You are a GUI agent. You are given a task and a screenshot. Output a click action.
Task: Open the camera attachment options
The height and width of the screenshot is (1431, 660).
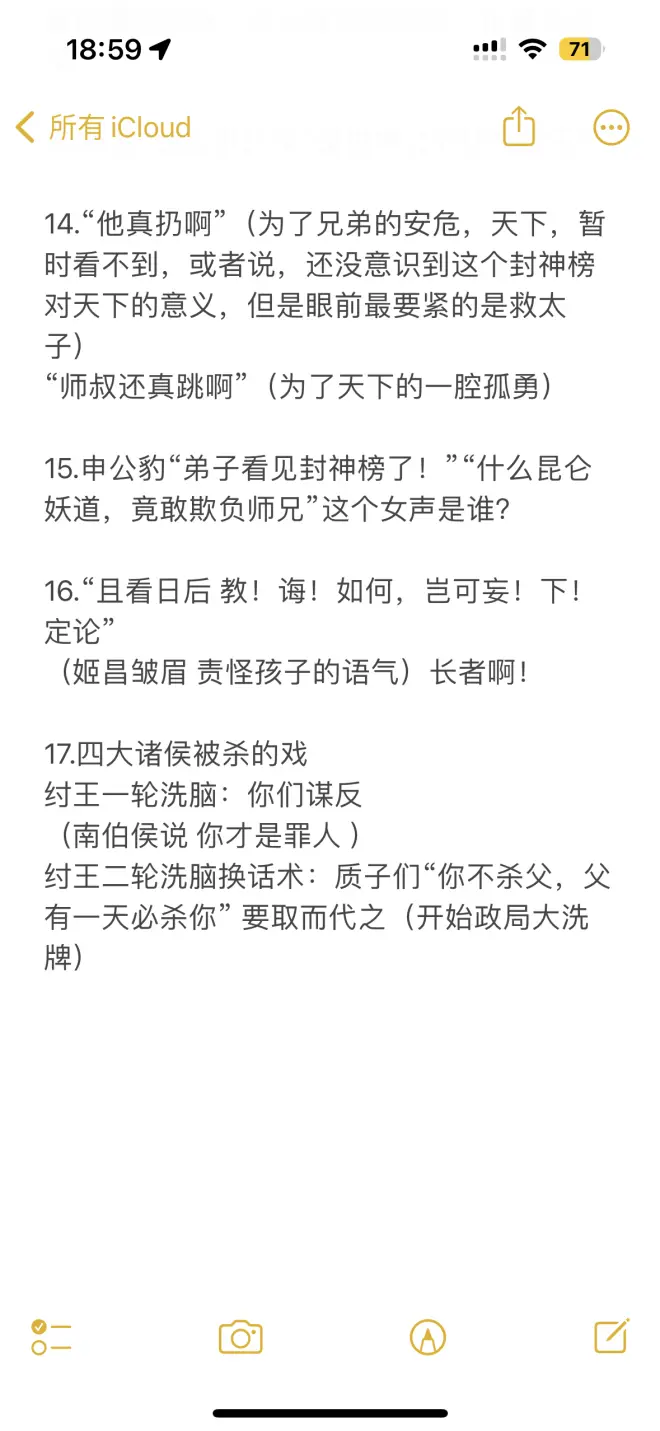point(240,1337)
